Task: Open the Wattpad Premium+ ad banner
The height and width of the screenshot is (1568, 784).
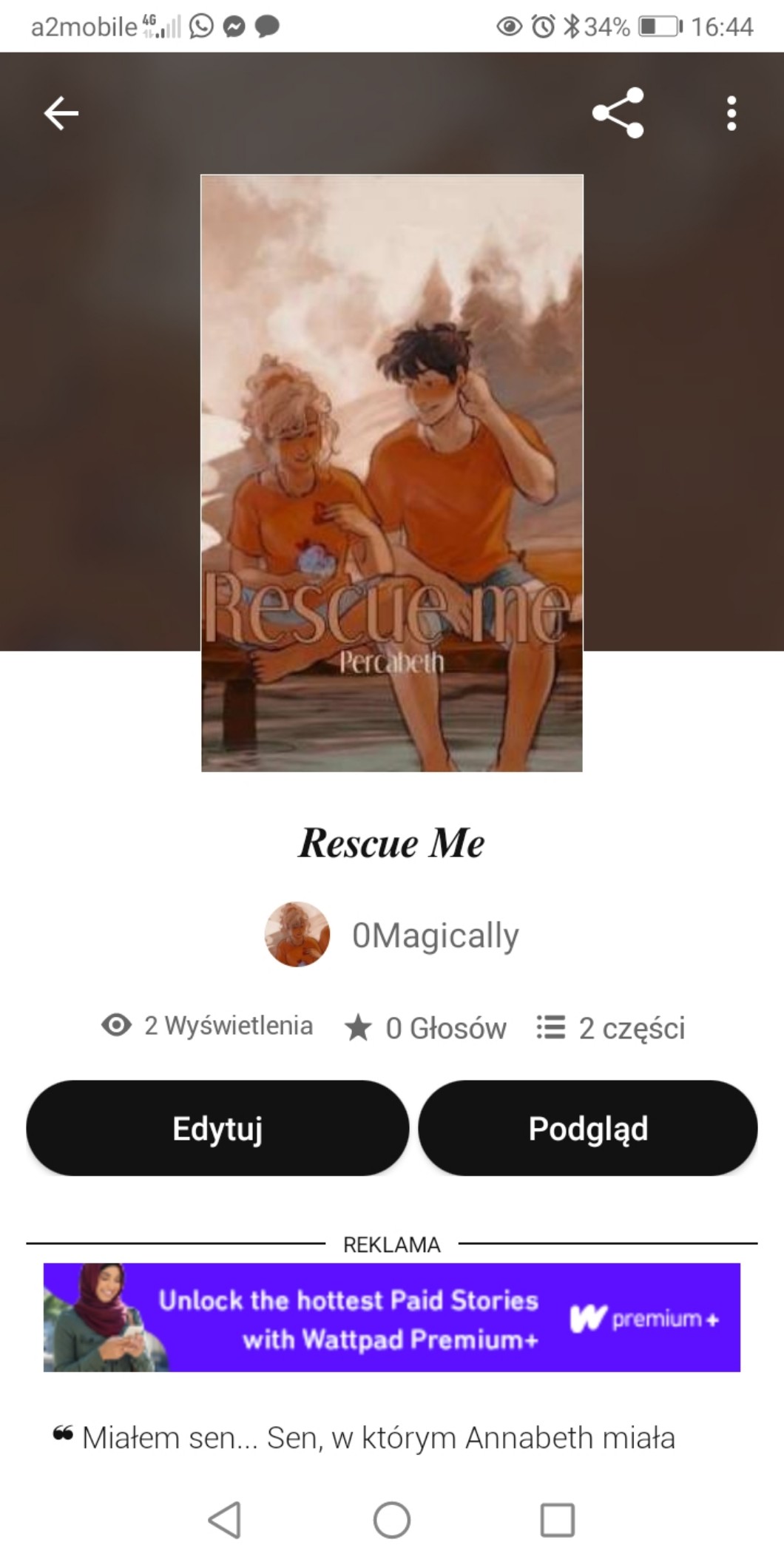Action: pos(392,1318)
